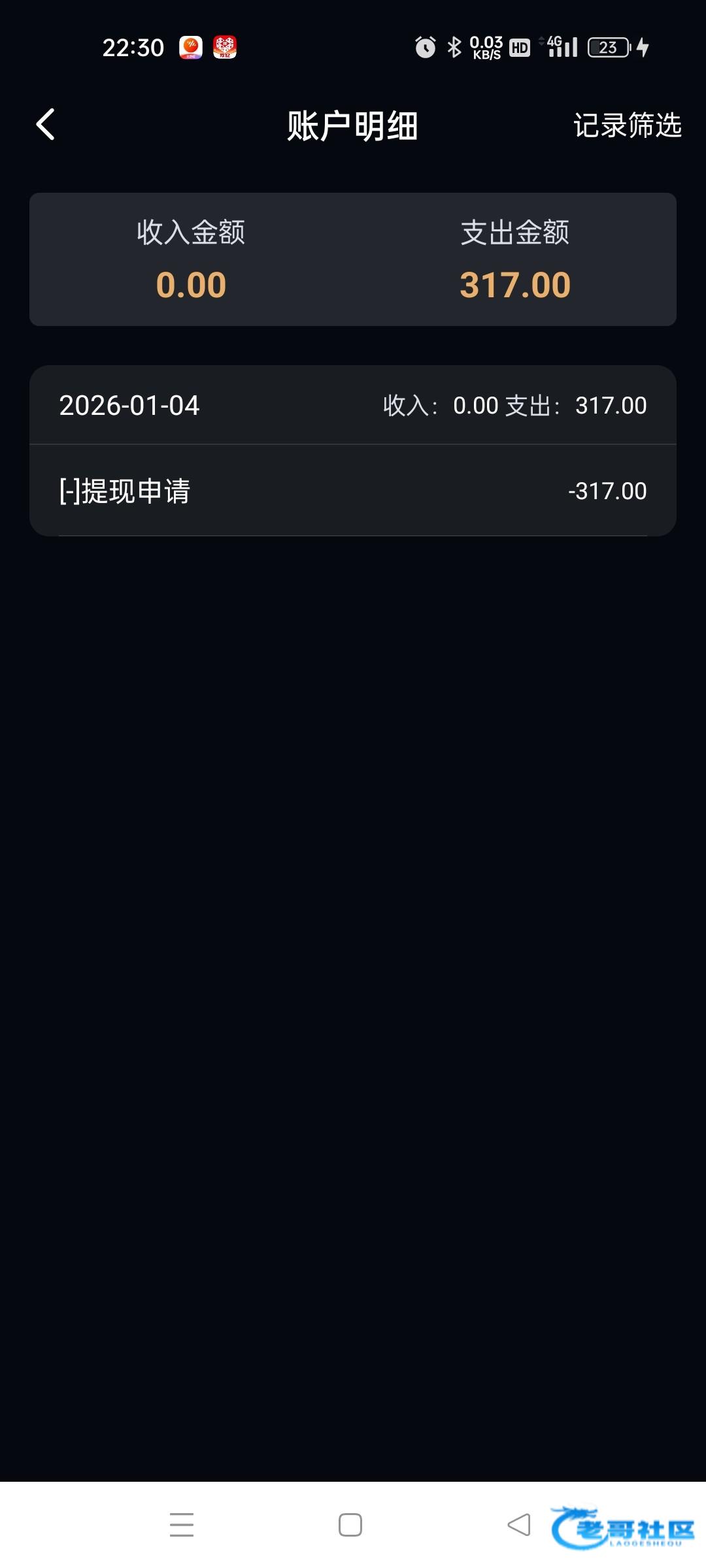
Task: Tap the system home button
Action: pos(350,1525)
